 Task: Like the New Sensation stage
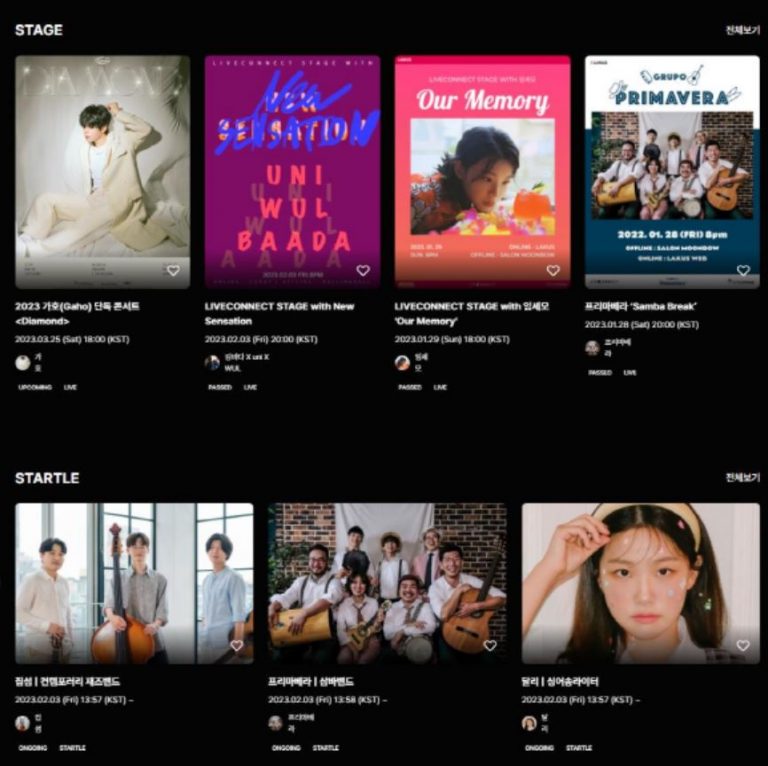[x=363, y=270]
